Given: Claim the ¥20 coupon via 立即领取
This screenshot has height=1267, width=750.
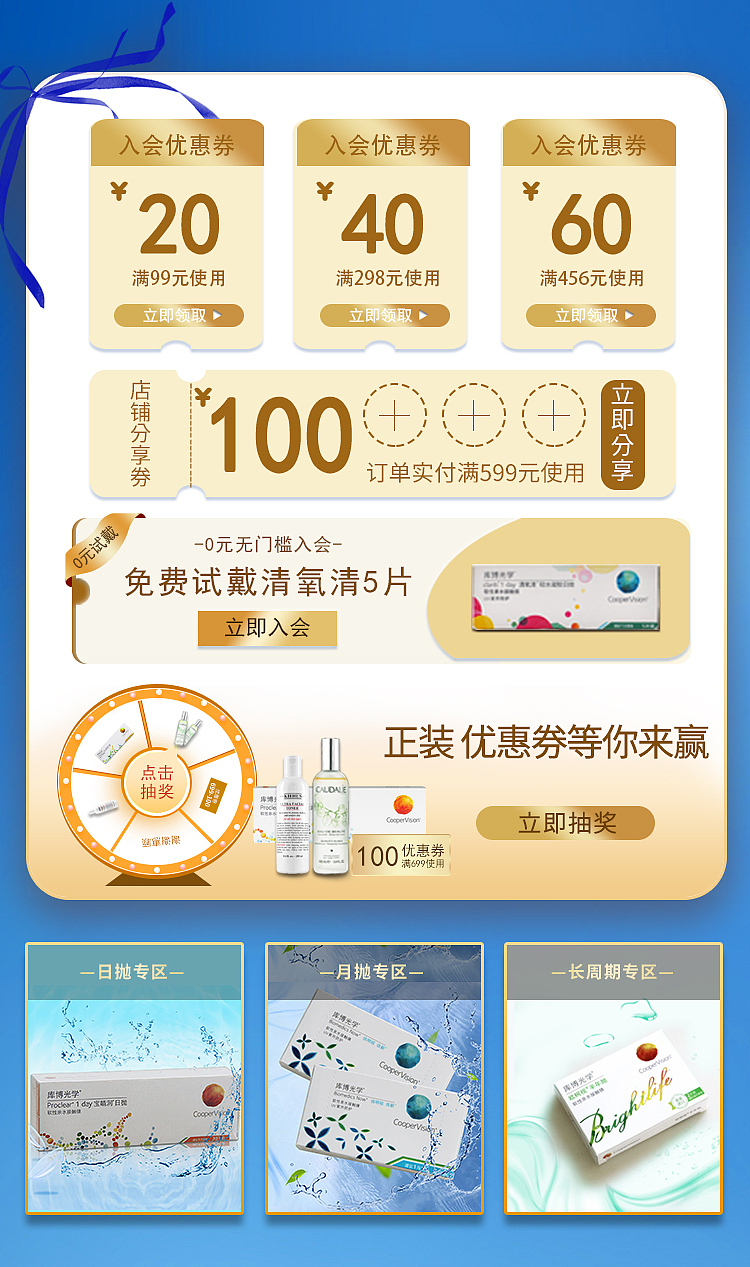Looking at the screenshot, I should tap(177, 315).
